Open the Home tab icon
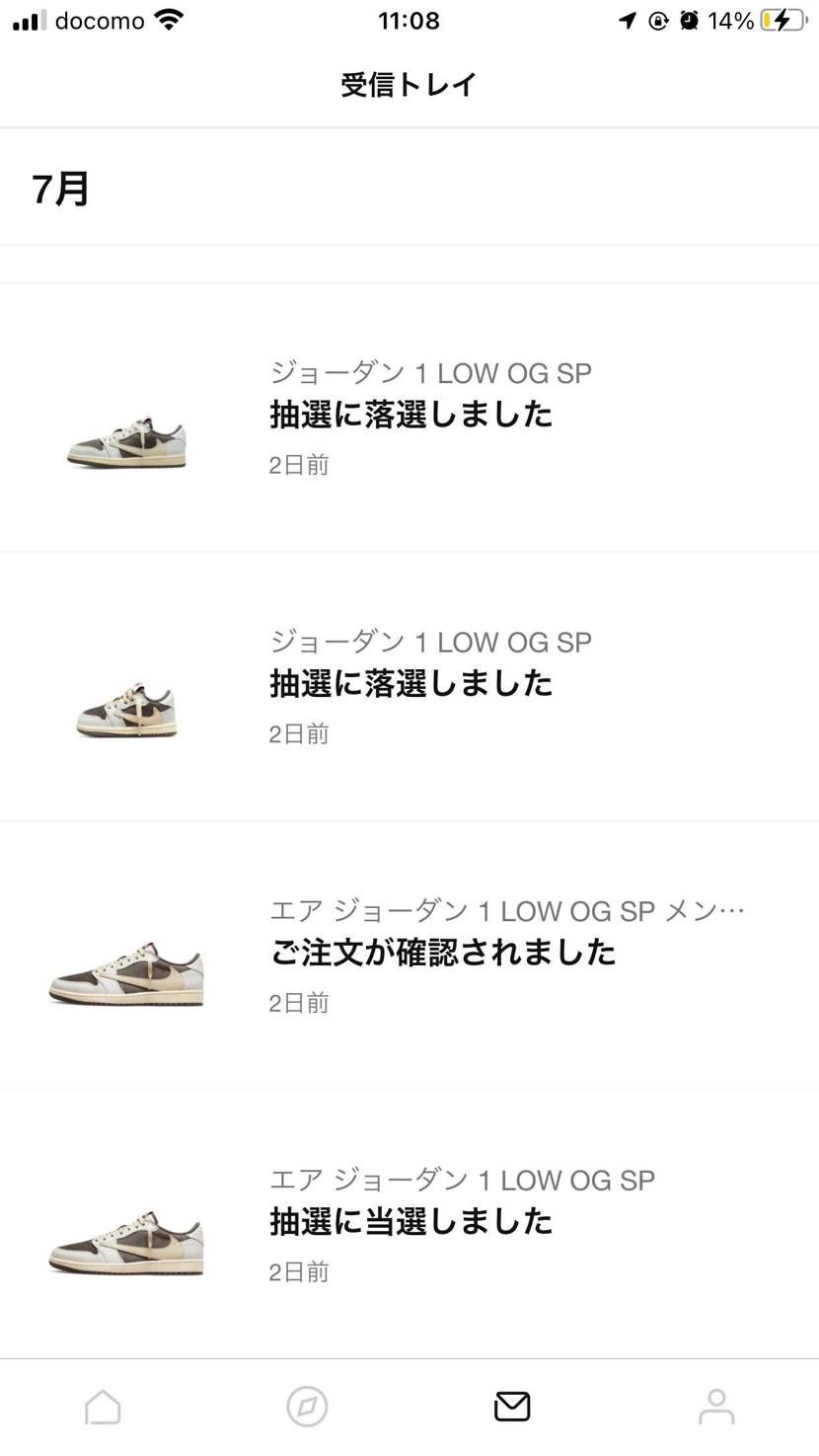The width and height of the screenshot is (819, 1456). (x=103, y=1406)
